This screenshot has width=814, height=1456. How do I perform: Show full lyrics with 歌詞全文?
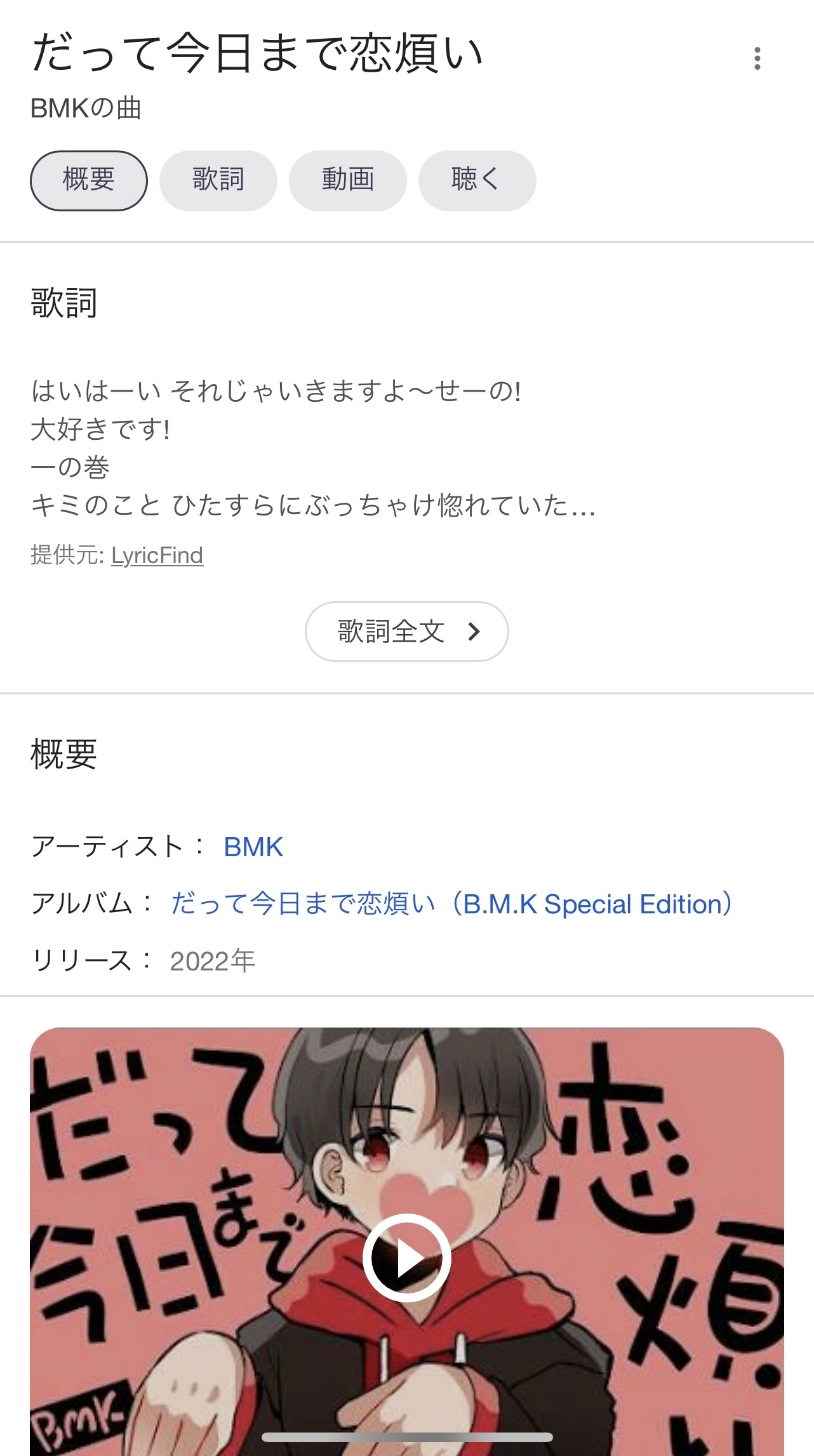point(406,632)
